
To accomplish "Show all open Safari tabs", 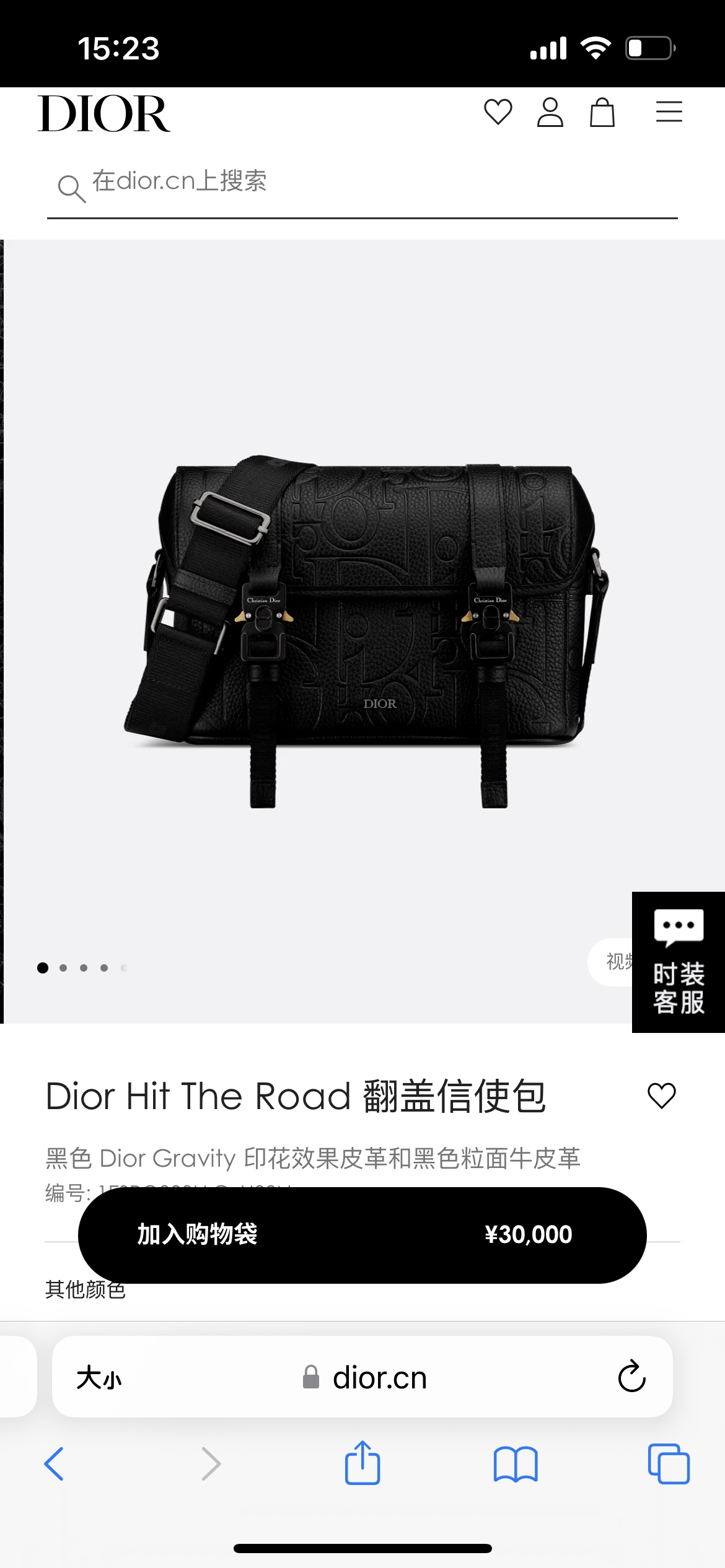I will pyautogui.click(x=668, y=1464).
